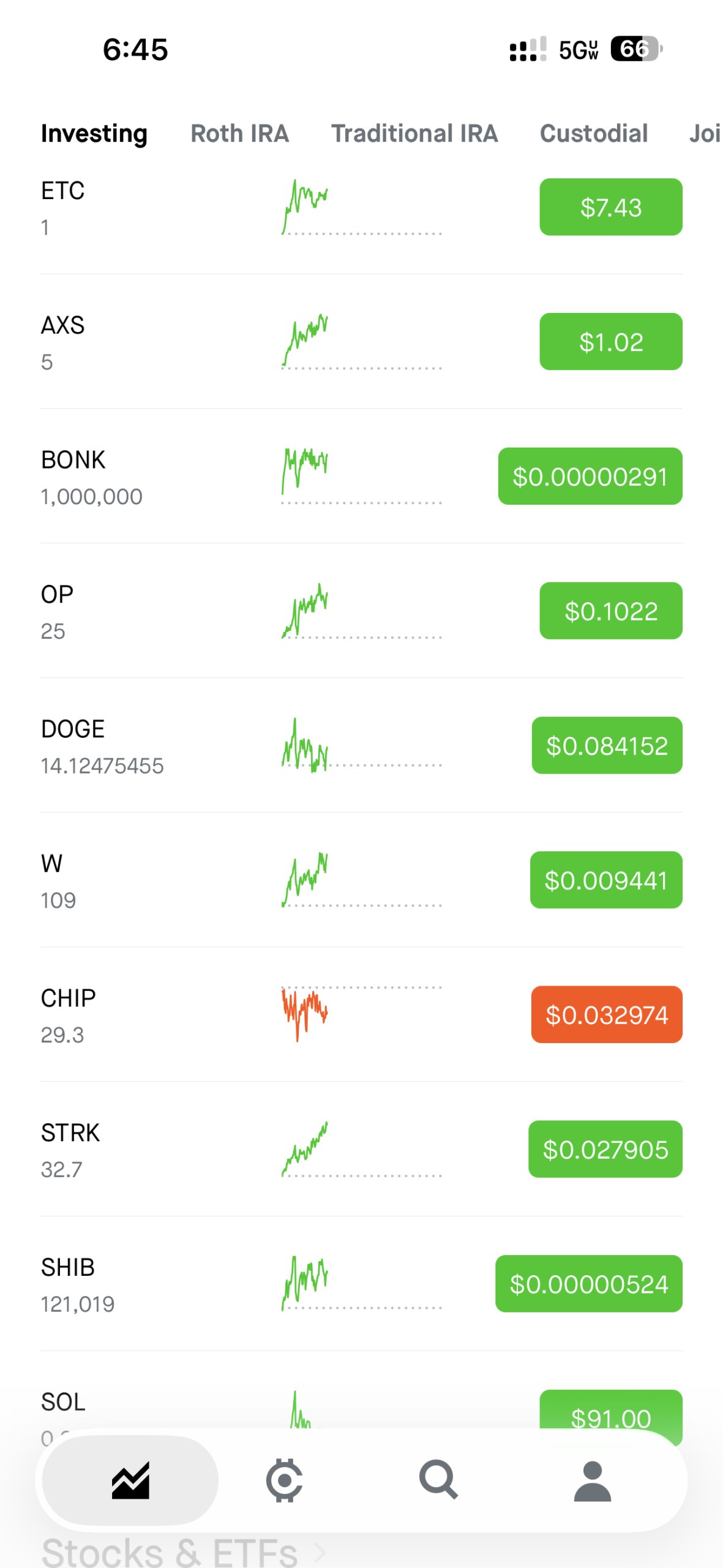Toggle the OP $0.1022 price display
The width and height of the screenshot is (723, 1568).
610,611
